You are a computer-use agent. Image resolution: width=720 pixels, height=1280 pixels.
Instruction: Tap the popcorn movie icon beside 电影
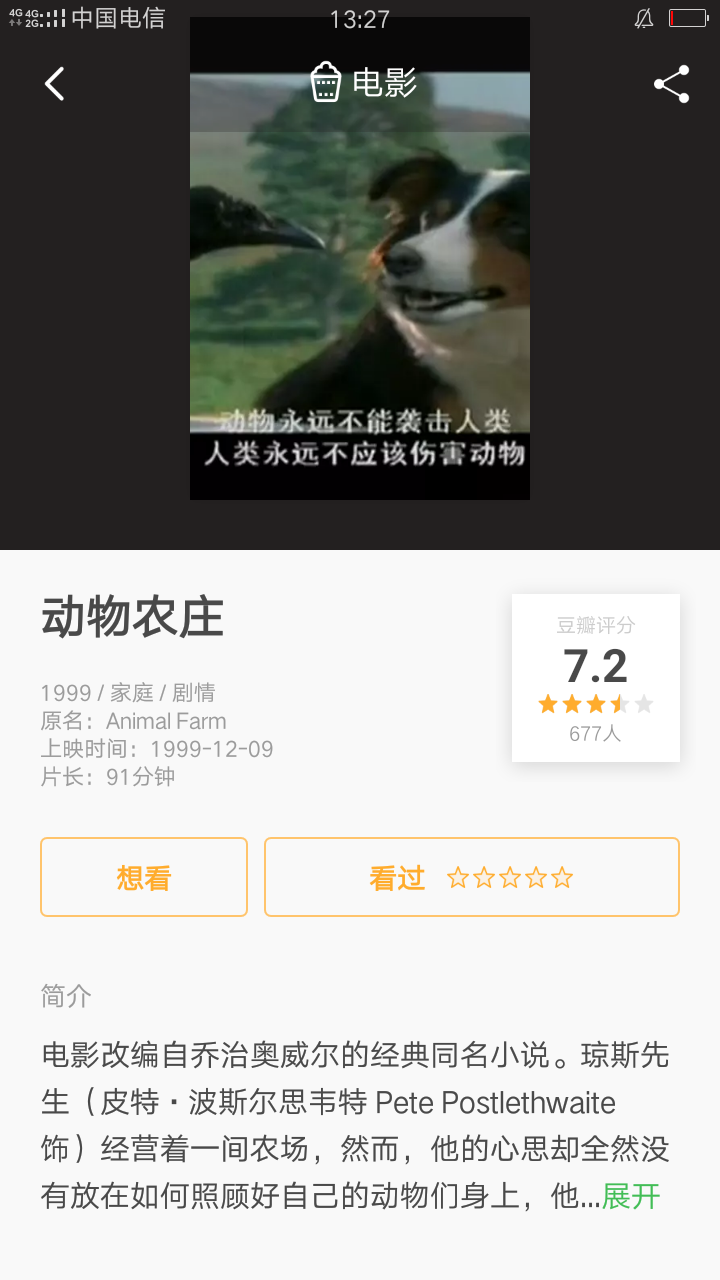(x=327, y=84)
